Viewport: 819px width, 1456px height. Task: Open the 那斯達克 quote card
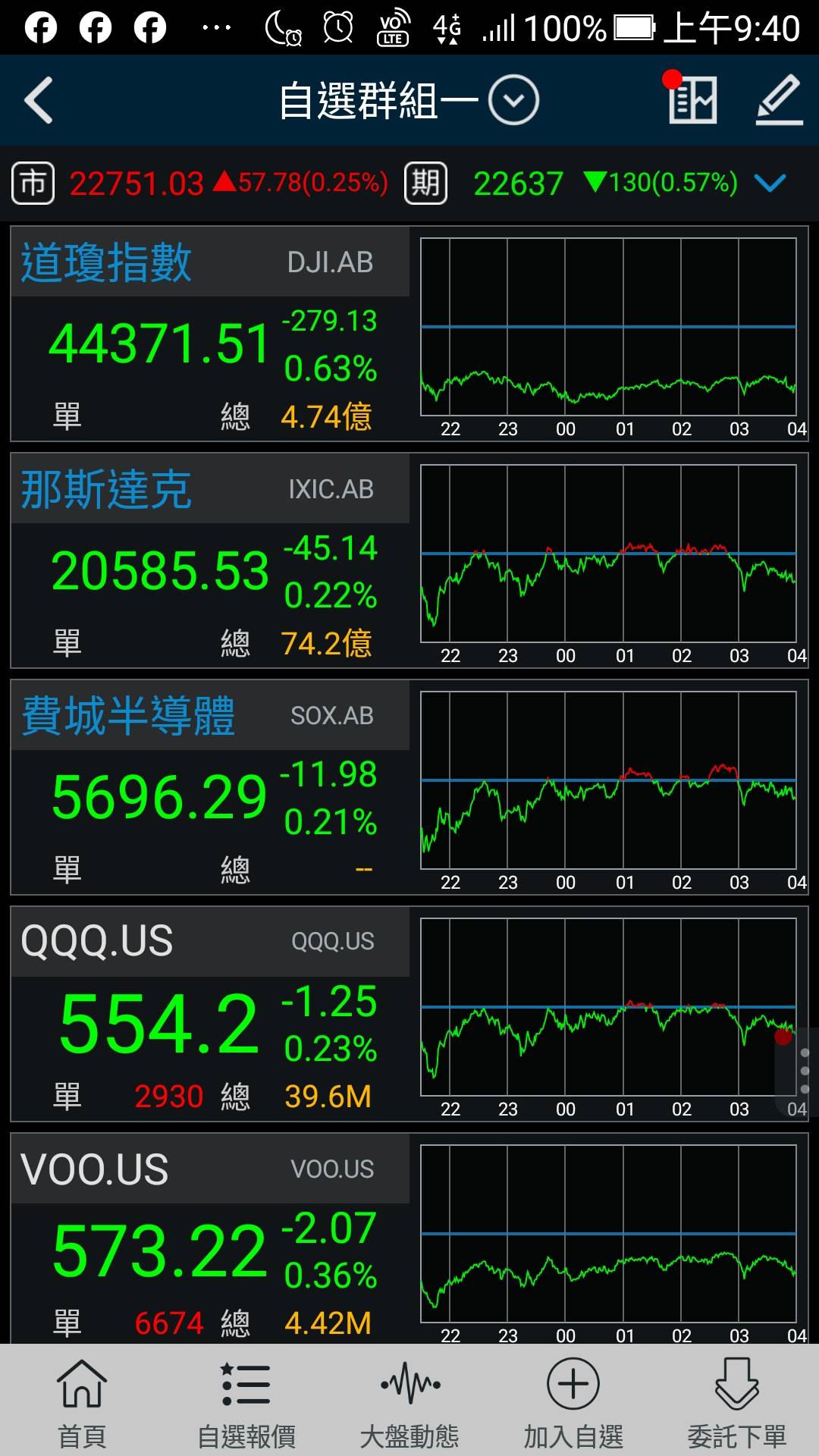(x=409, y=560)
